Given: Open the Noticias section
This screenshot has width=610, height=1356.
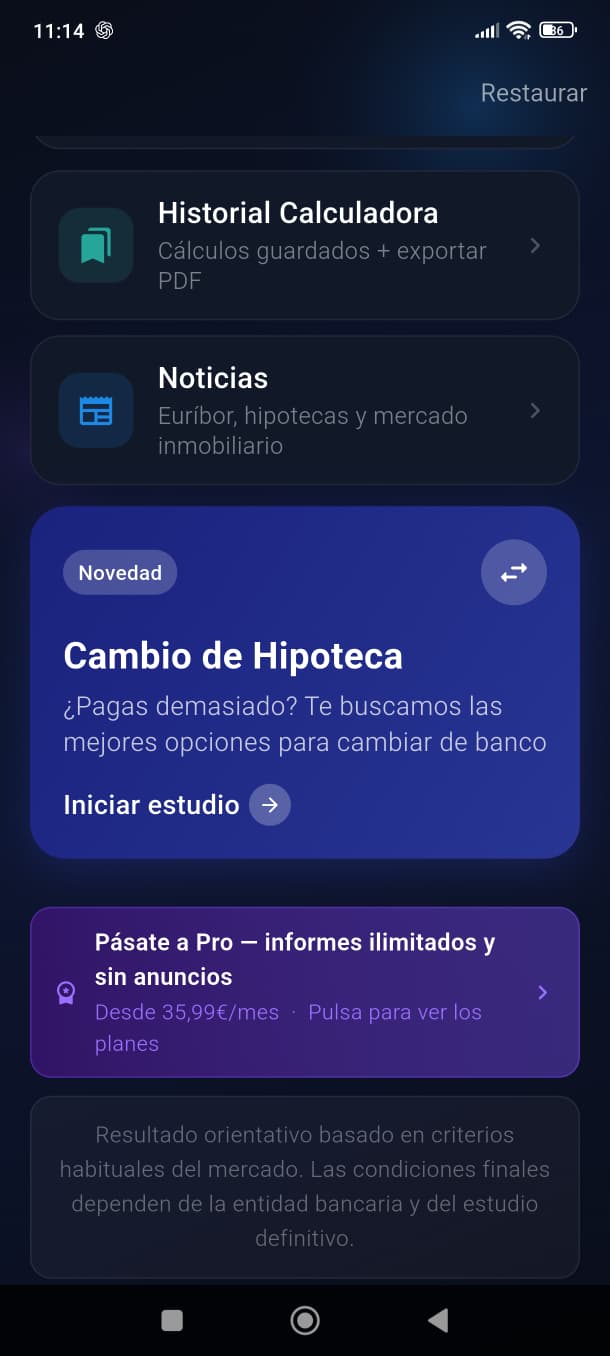Looking at the screenshot, I should coord(305,410).
